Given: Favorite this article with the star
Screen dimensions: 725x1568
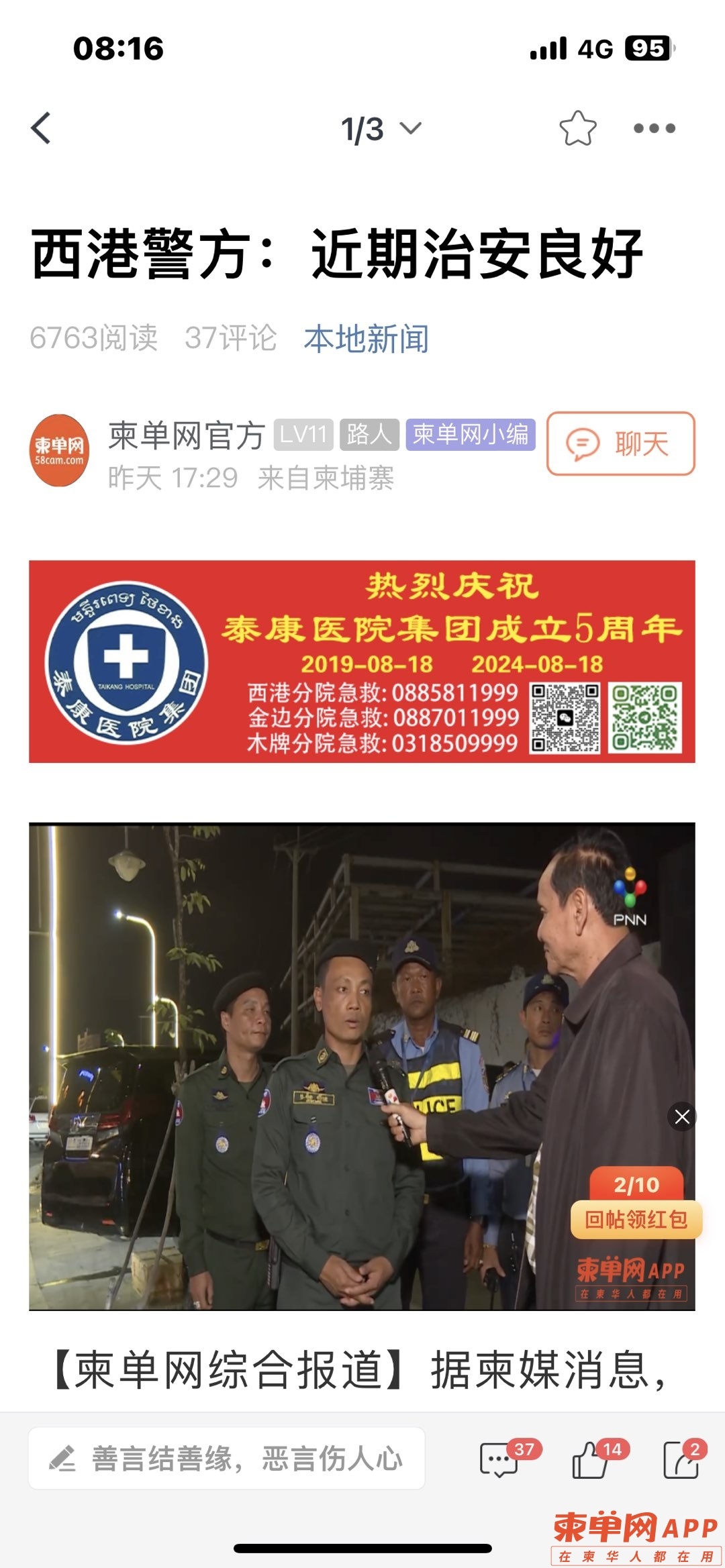Looking at the screenshot, I should click(577, 129).
